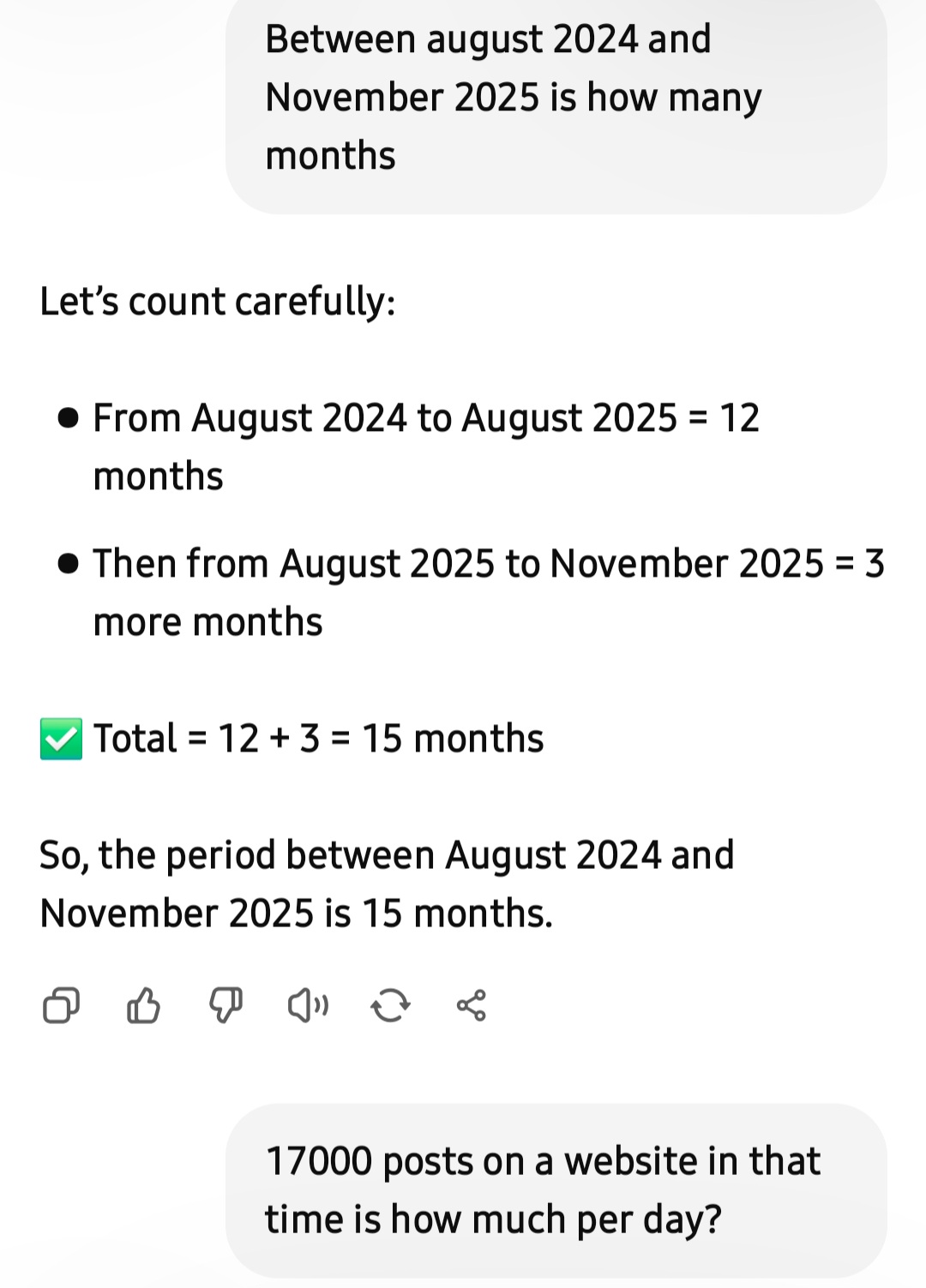Share the response
This screenshot has width=926, height=1288.
[472, 1005]
